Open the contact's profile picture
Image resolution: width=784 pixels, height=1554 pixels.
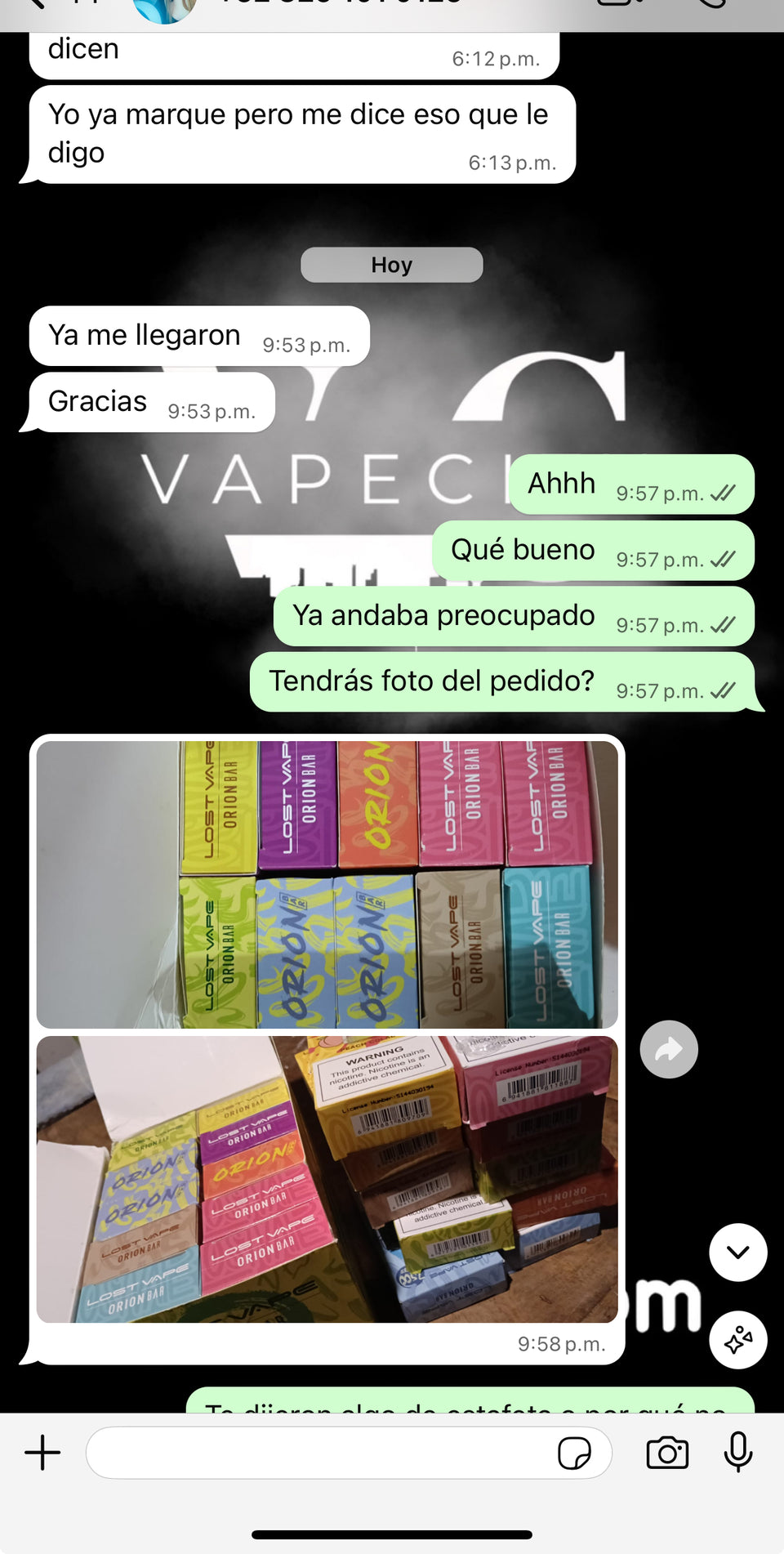point(164,10)
